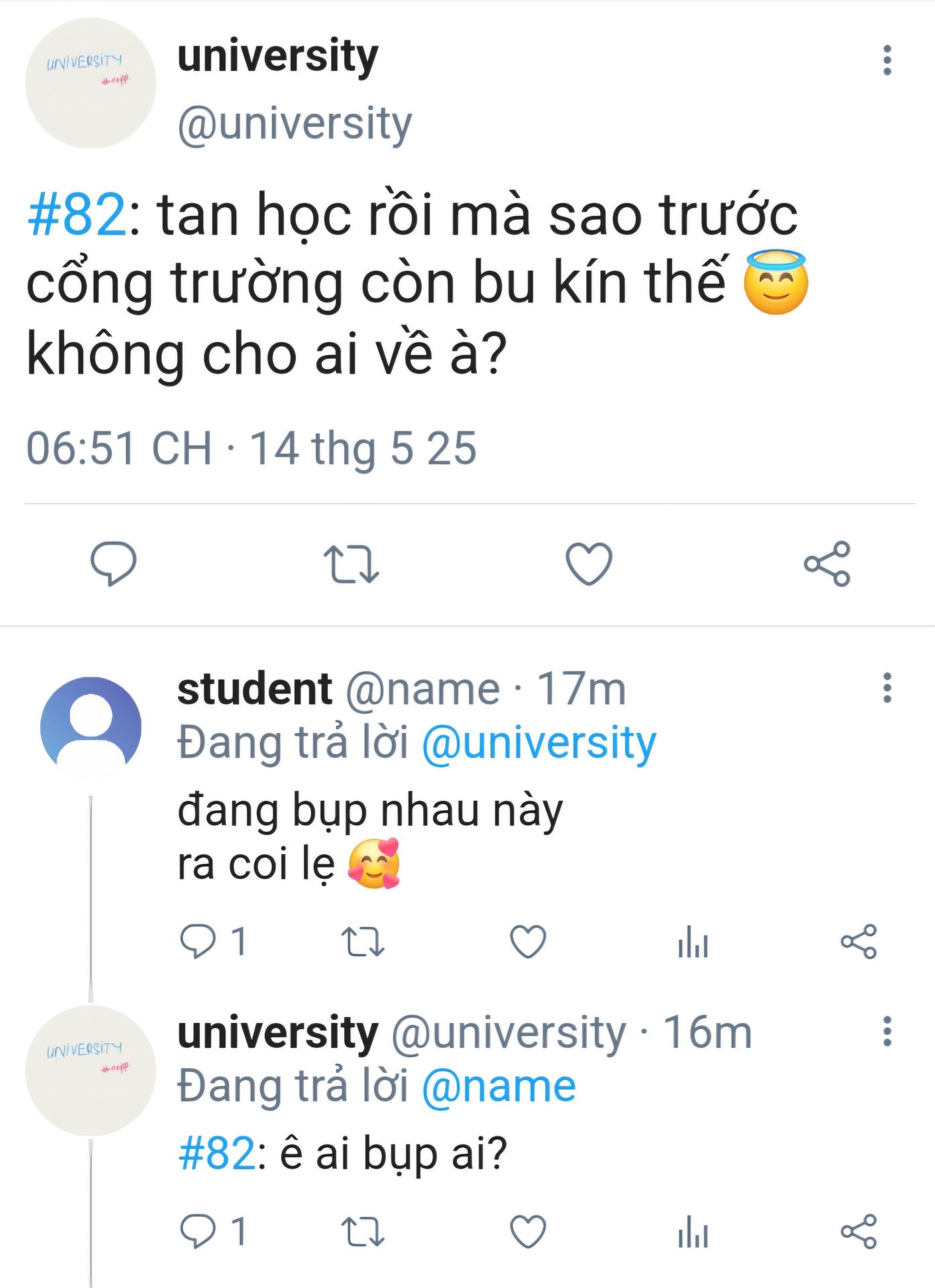This screenshot has width=935, height=1288.
Task: Open overflow menu on student's reply
Action: [x=887, y=688]
